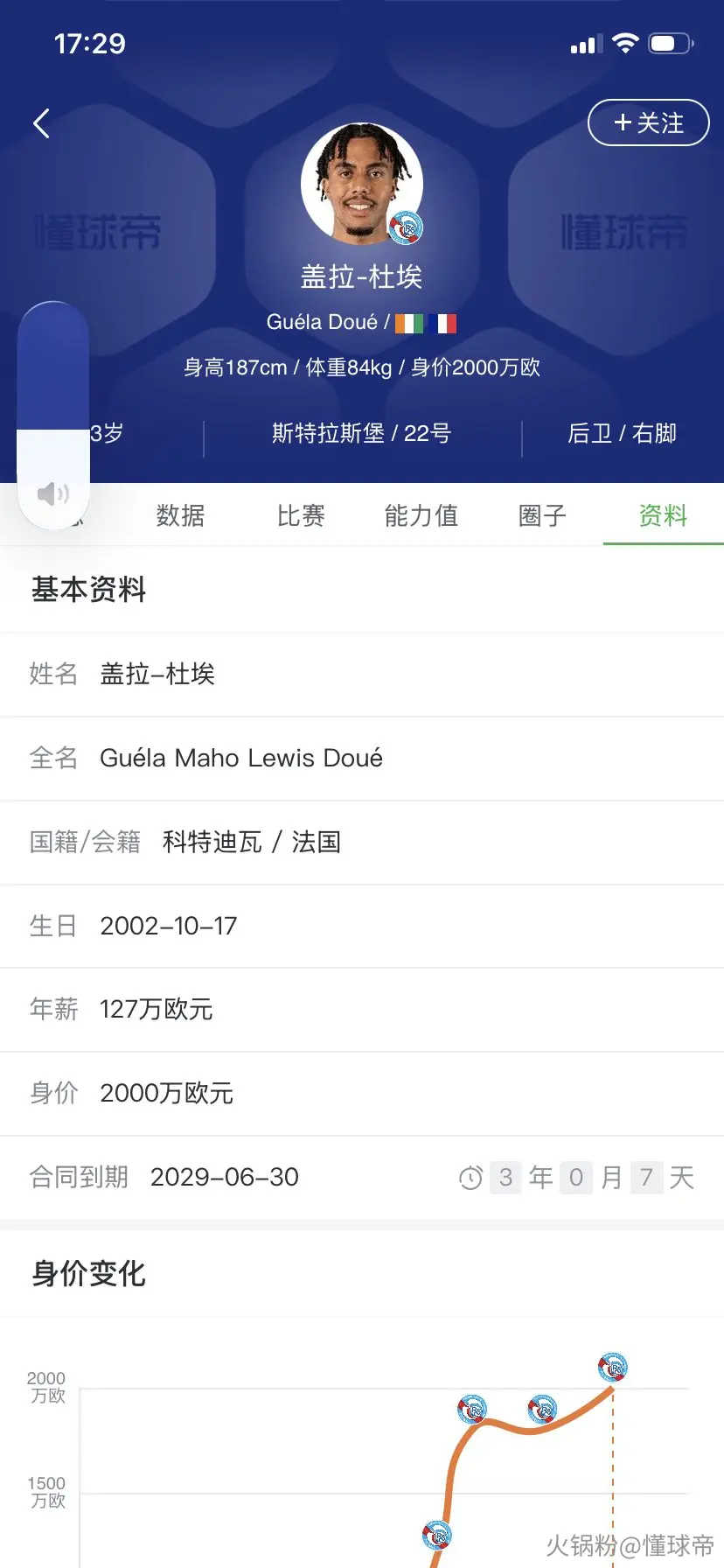
Task: Tap the latest value marker on chart
Action: pos(612,1367)
